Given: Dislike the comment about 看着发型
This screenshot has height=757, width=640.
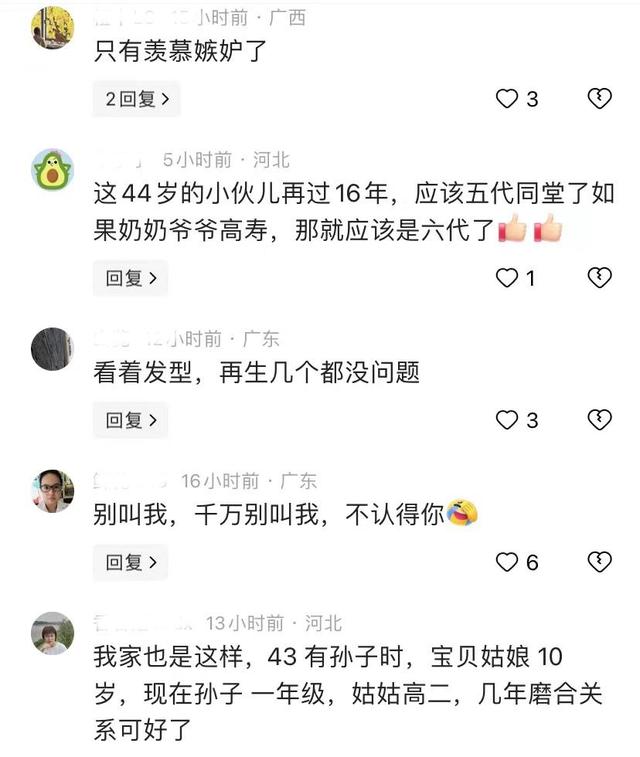Looking at the screenshot, I should pos(598,419).
